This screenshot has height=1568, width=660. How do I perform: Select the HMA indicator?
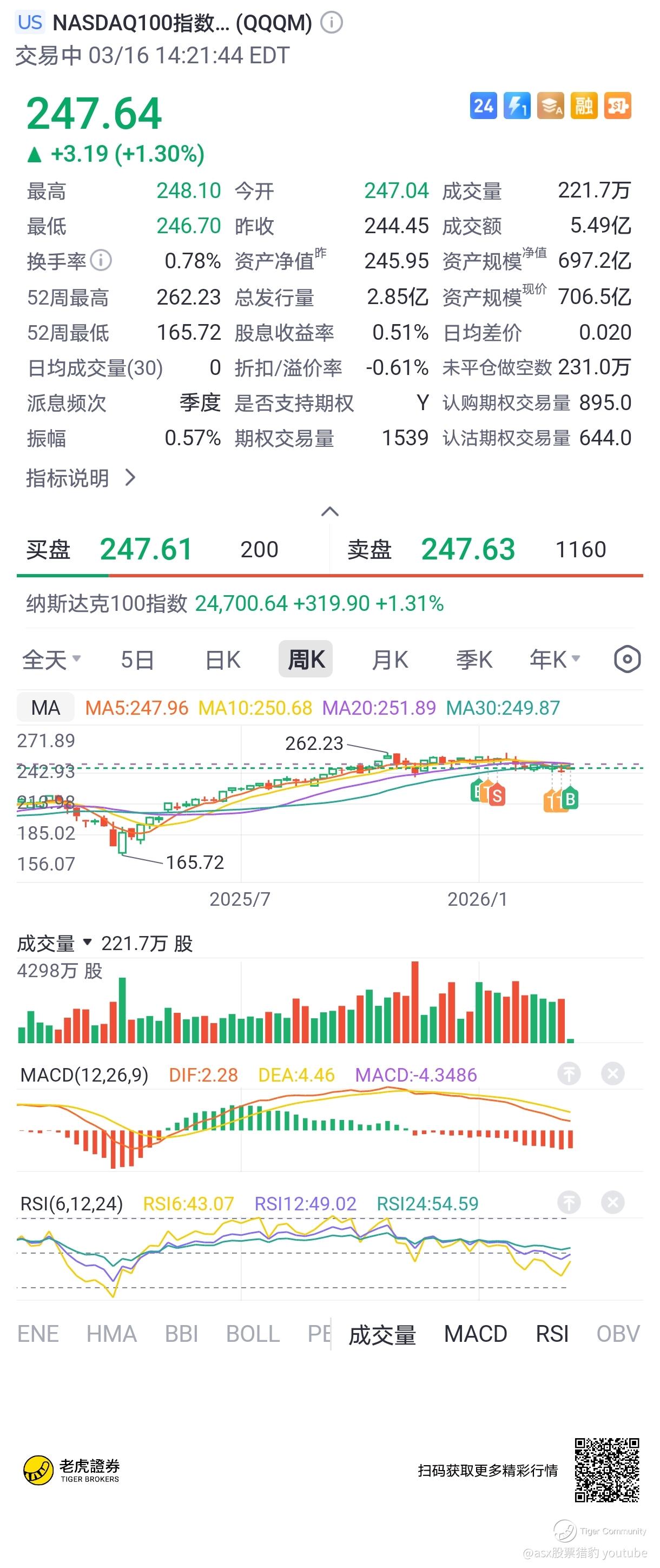(111, 1334)
